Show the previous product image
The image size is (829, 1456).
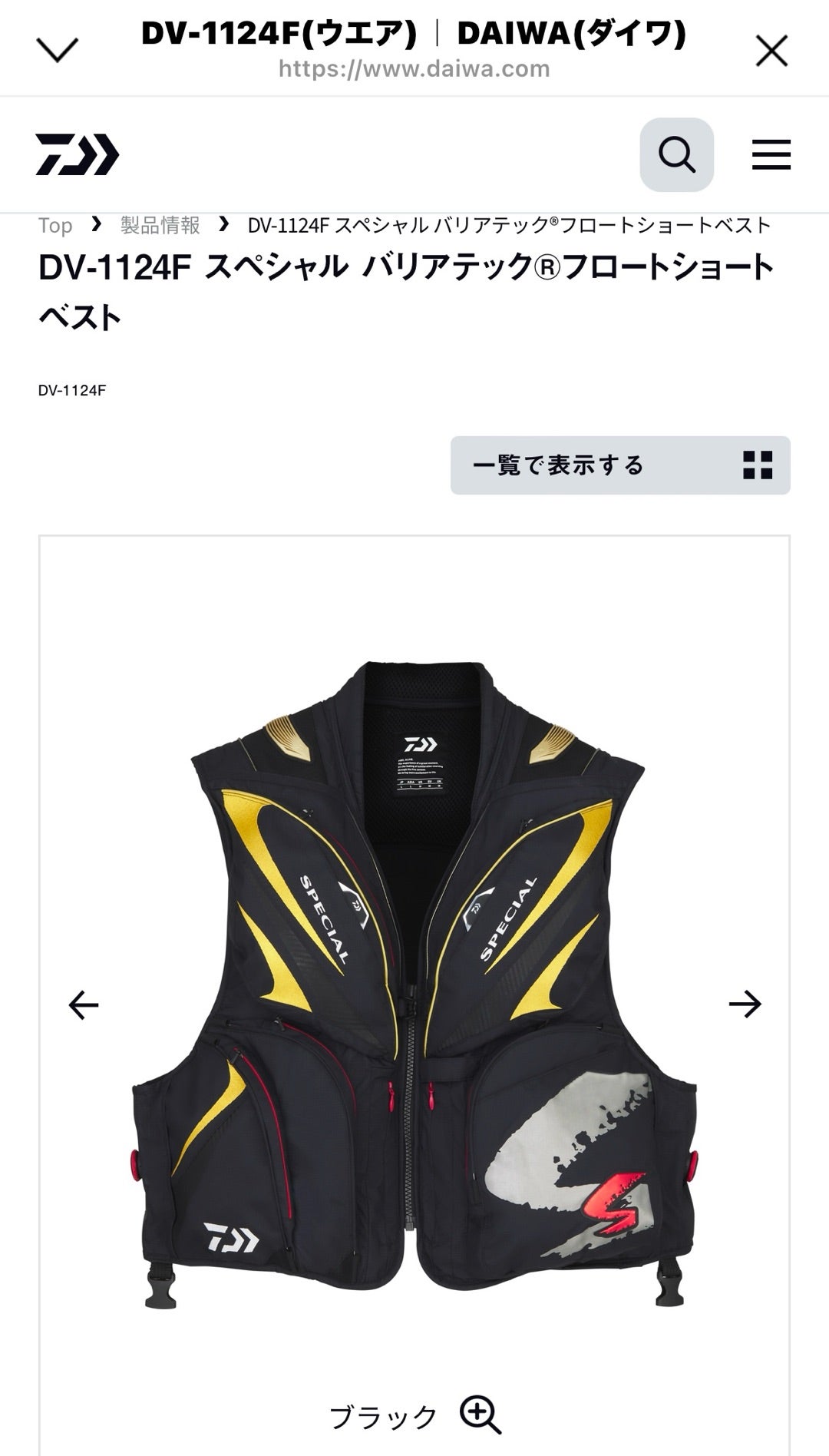[x=83, y=1004]
